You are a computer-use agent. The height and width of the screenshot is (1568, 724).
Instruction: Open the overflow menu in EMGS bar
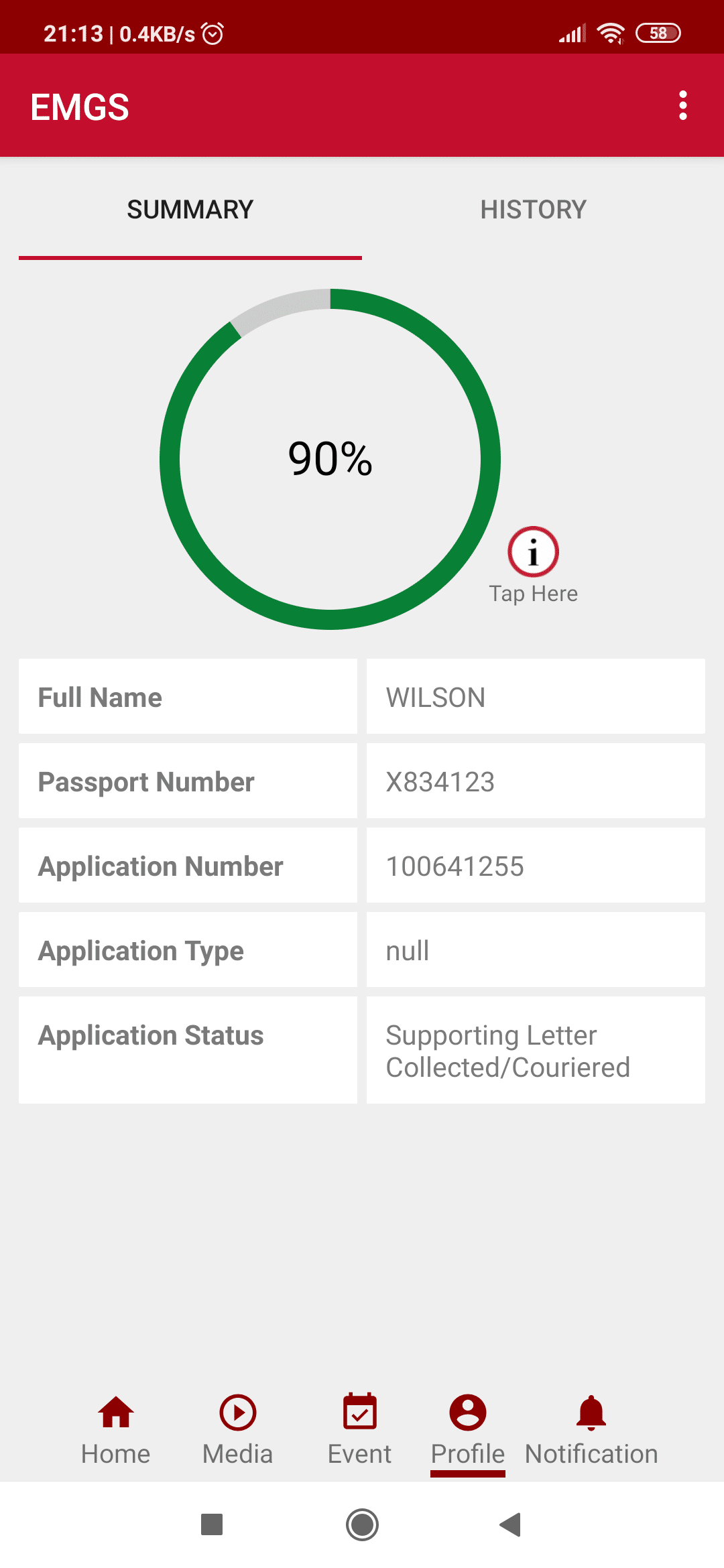pos(682,106)
